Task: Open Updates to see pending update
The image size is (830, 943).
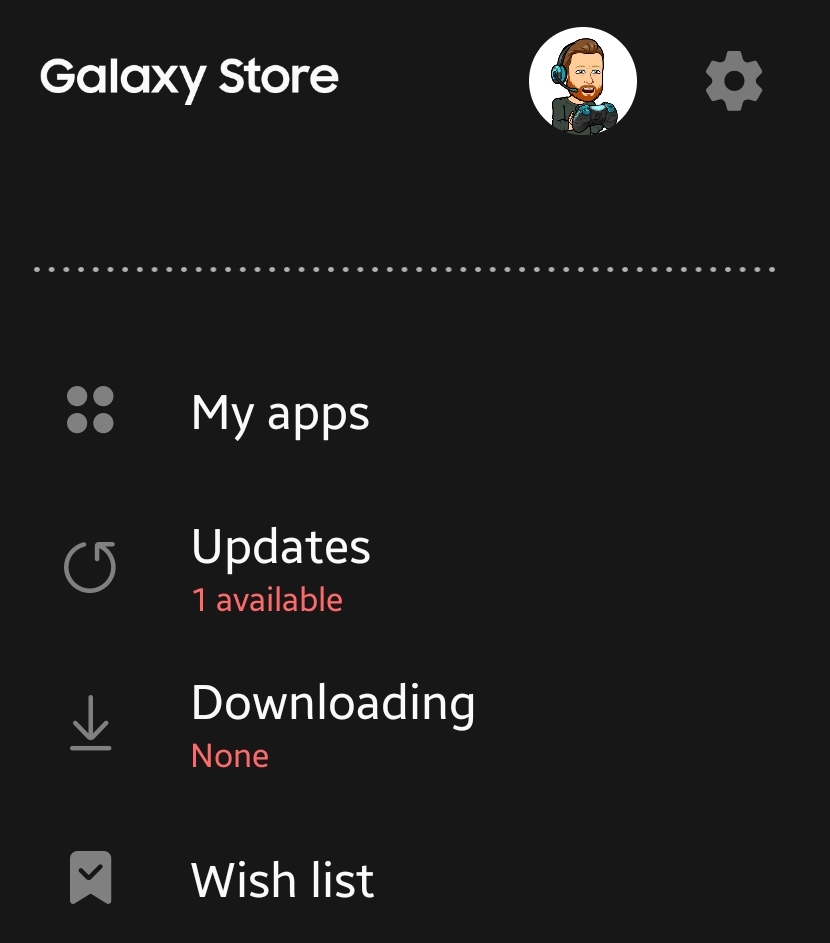Action: pyautogui.click(x=282, y=548)
